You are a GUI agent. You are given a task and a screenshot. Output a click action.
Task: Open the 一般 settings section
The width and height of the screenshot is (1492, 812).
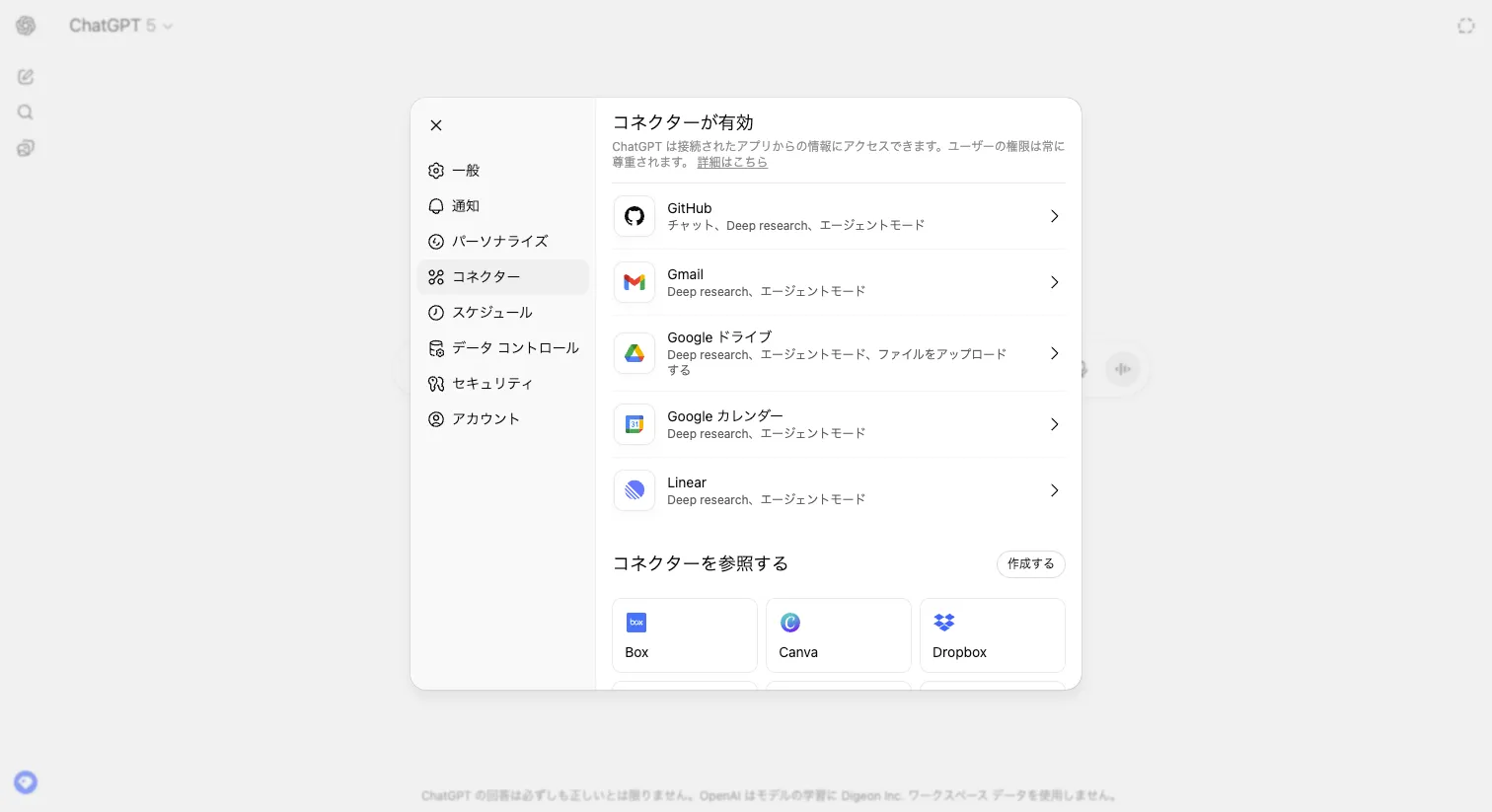[466, 171]
